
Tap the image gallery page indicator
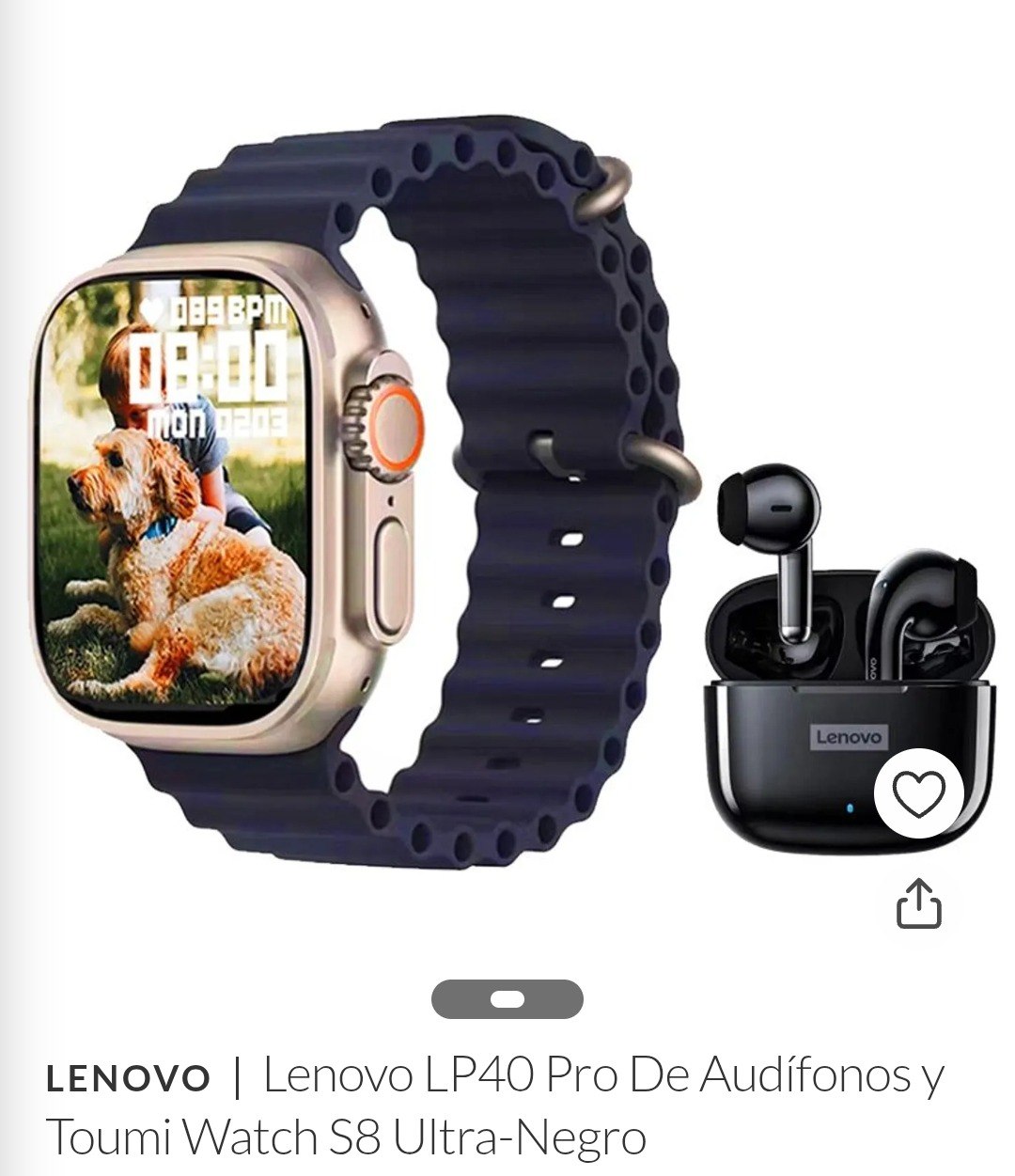pyautogui.click(x=507, y=999)
